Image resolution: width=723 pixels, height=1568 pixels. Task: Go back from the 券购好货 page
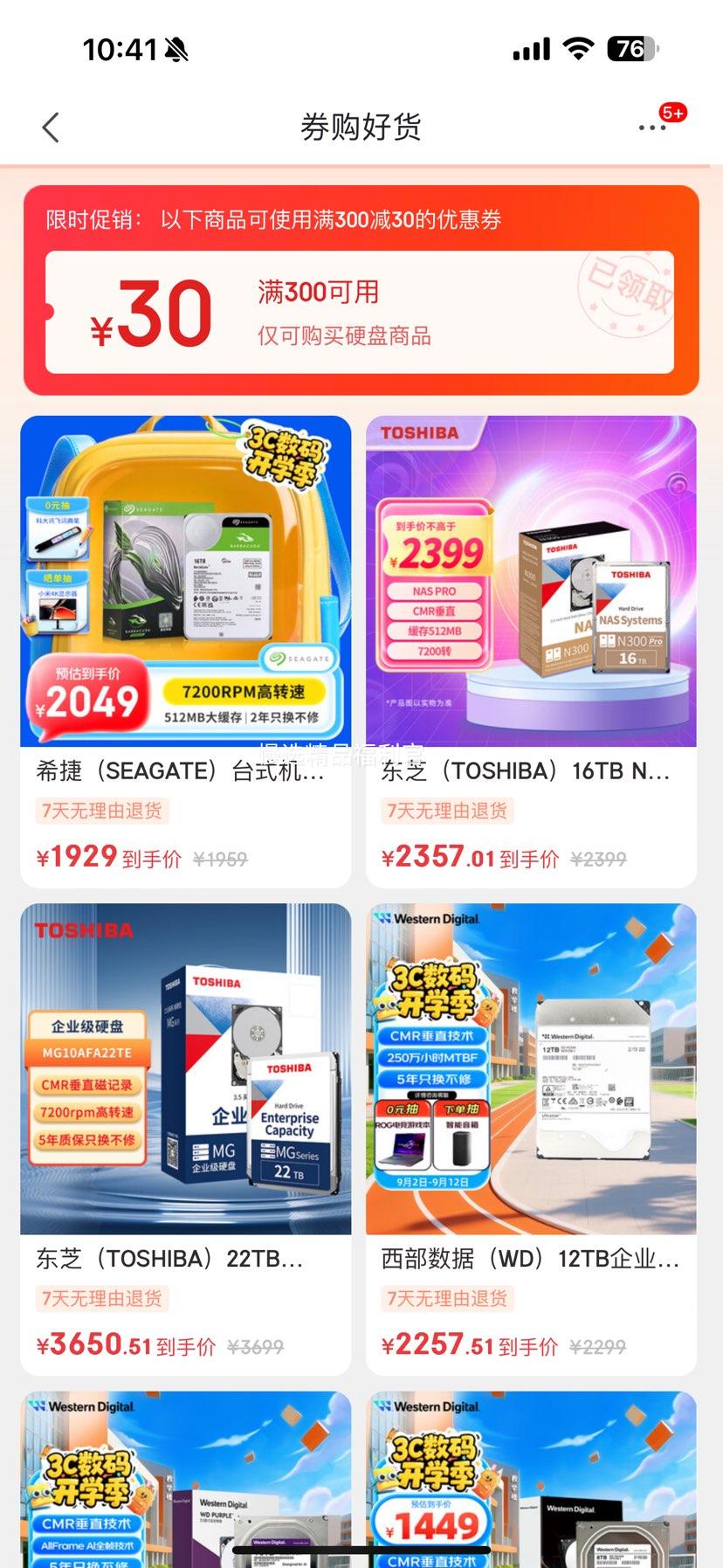coord(51,128)
